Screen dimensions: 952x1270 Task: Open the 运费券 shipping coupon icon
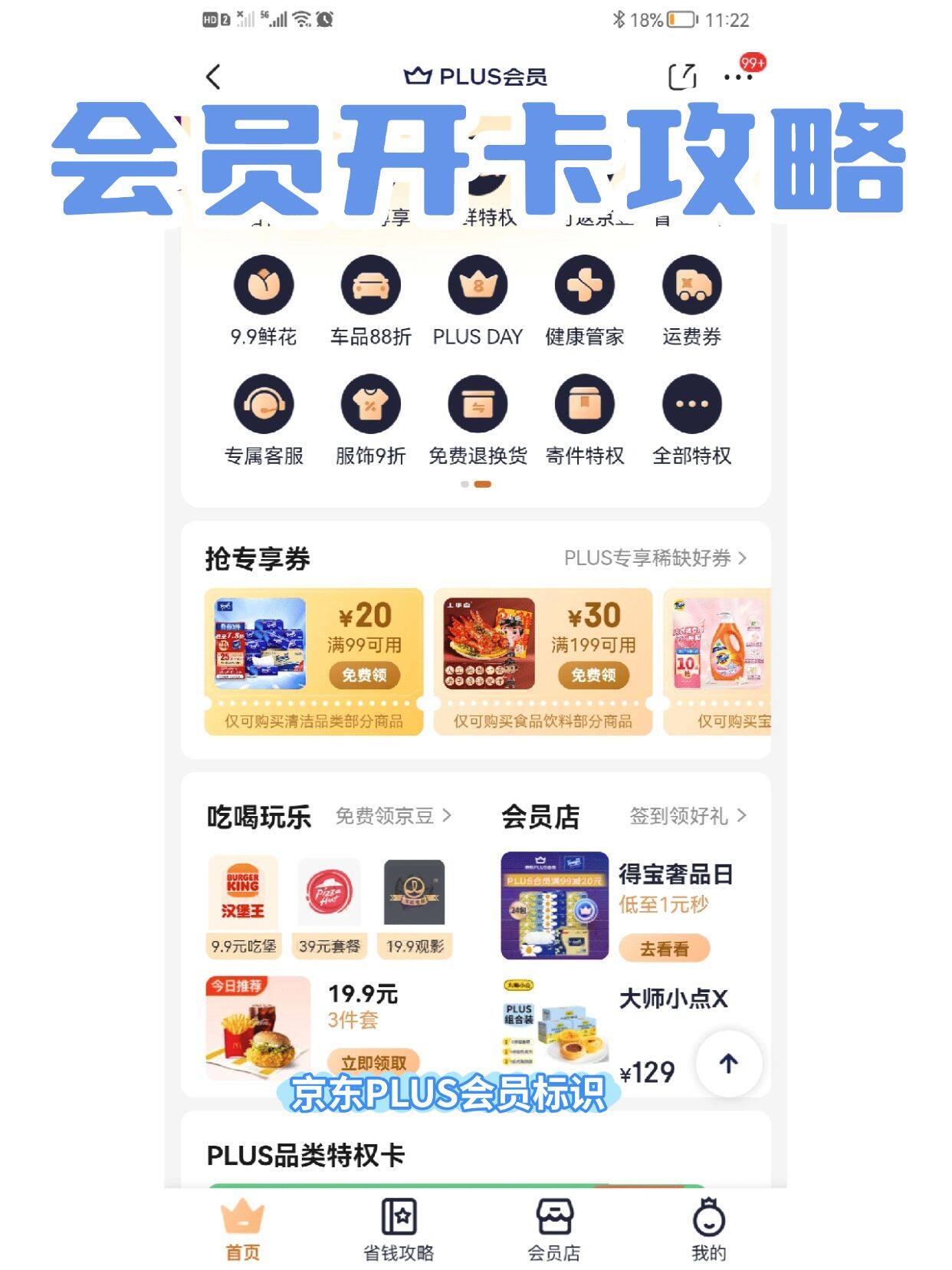[x=691, y=285]
